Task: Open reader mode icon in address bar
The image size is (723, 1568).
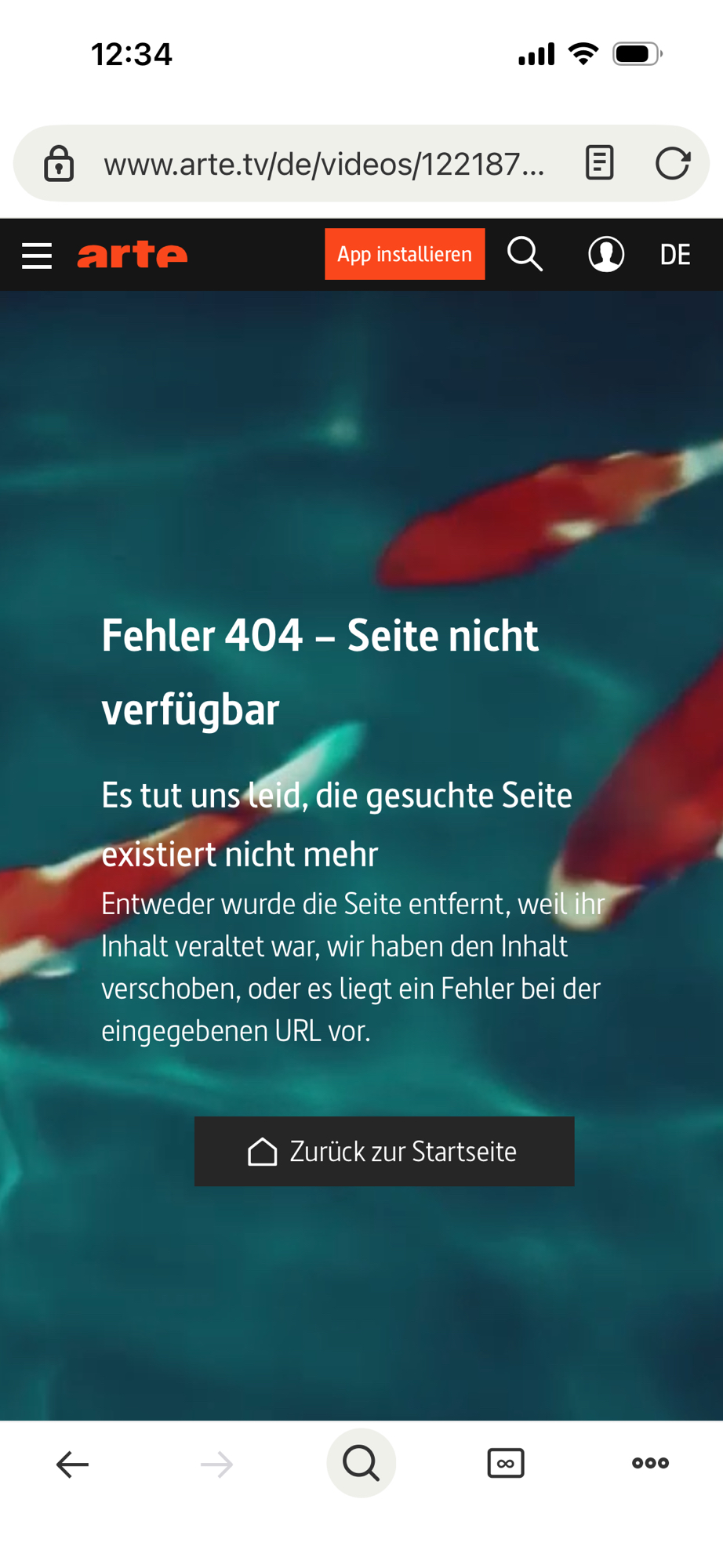Action: [x=600, y=163]
